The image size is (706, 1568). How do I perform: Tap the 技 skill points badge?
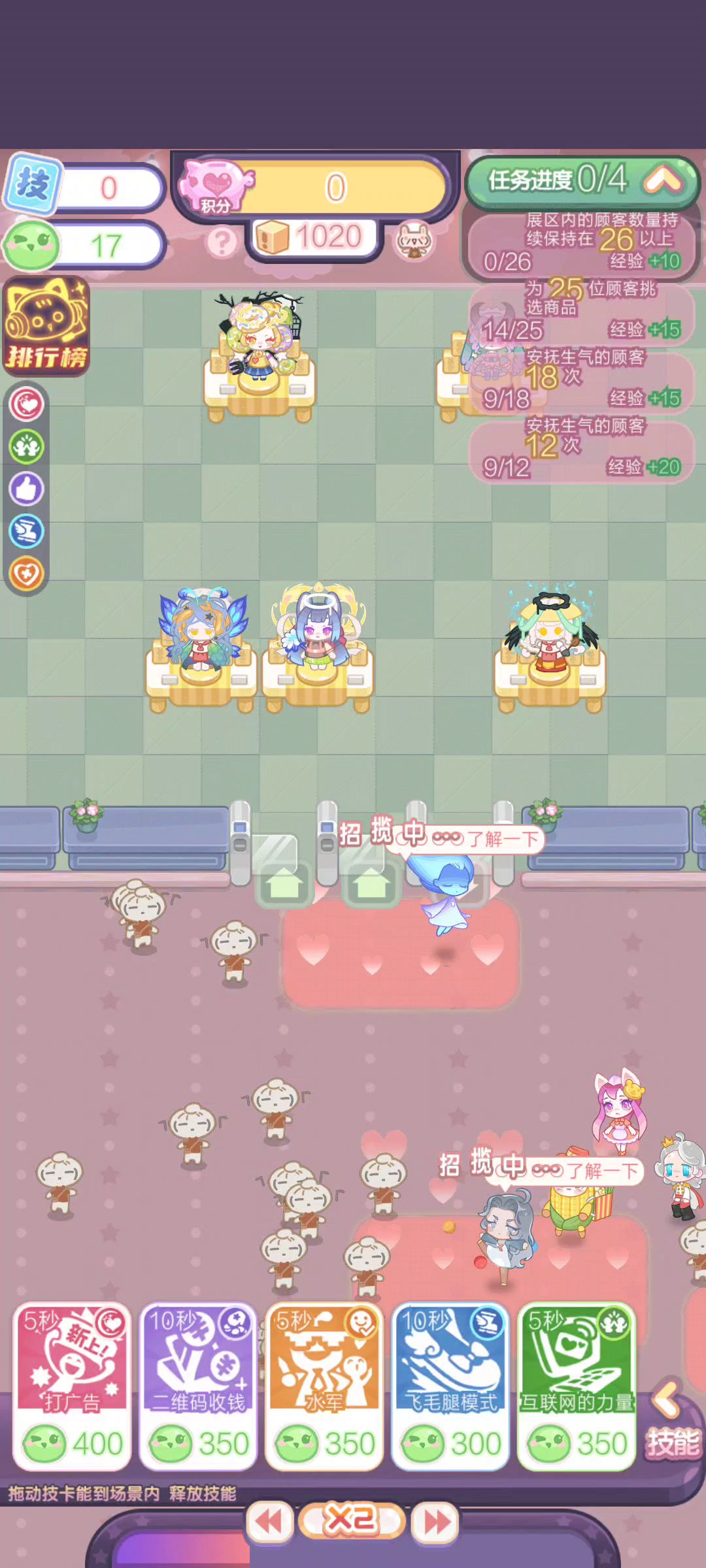(33, 184)
